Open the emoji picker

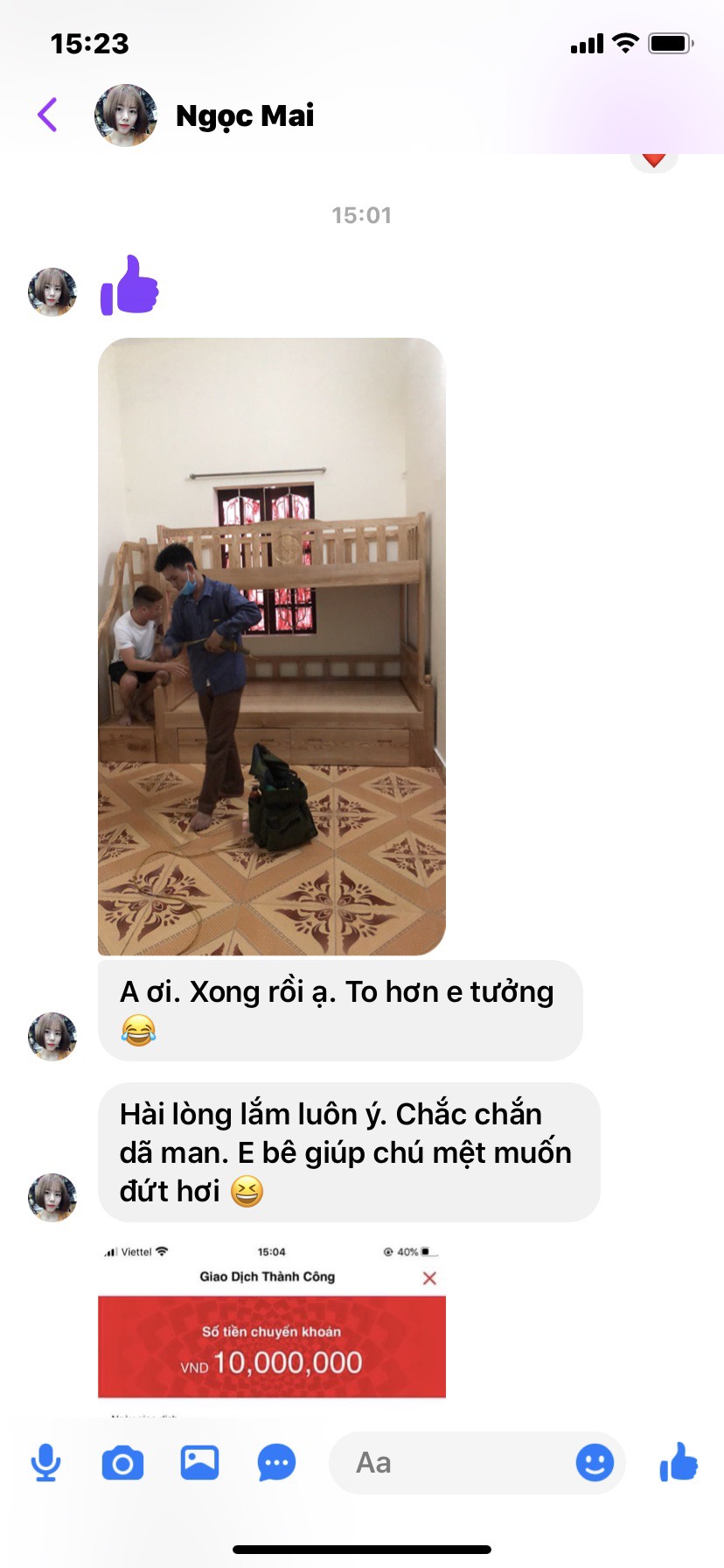click(x=595, y=1462)
